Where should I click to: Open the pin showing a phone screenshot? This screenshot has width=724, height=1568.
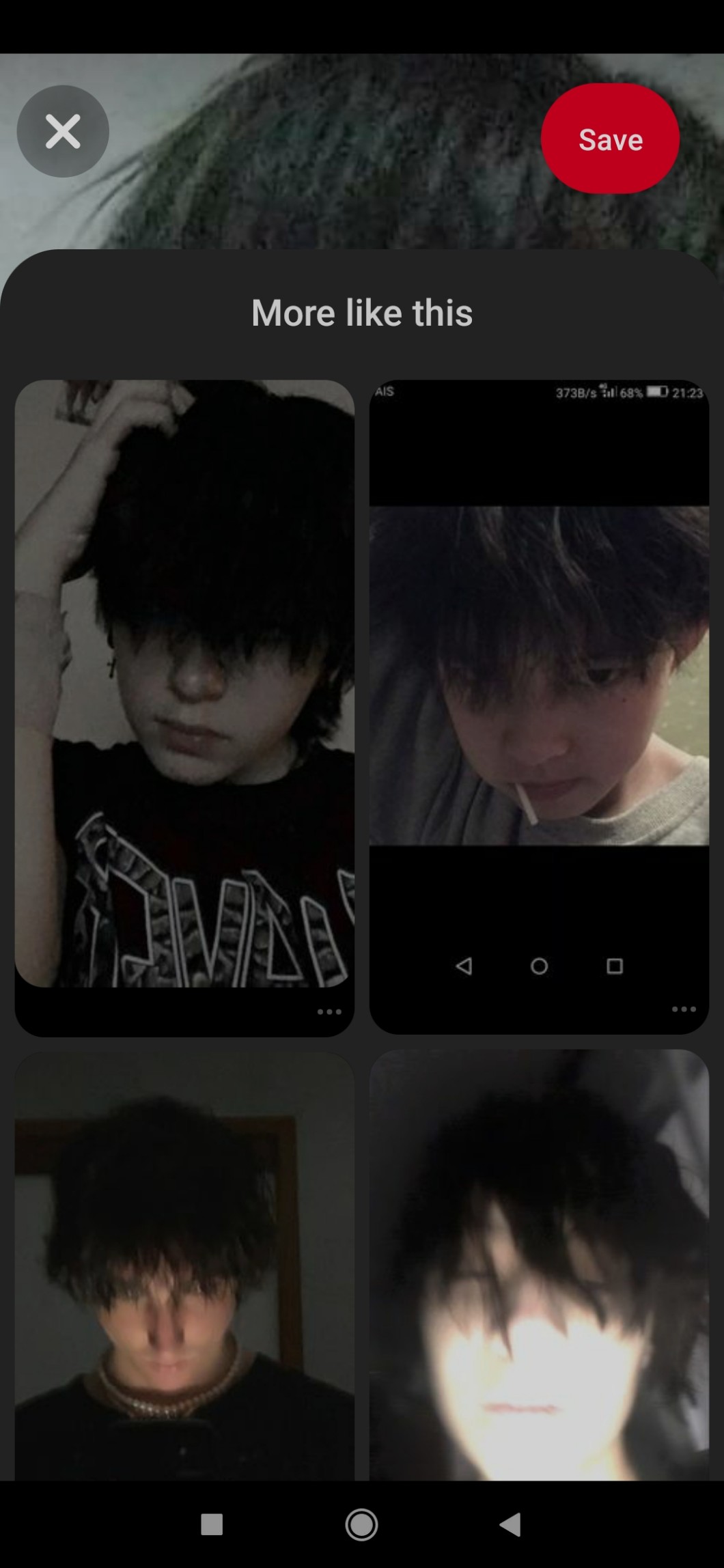point(539,683)
